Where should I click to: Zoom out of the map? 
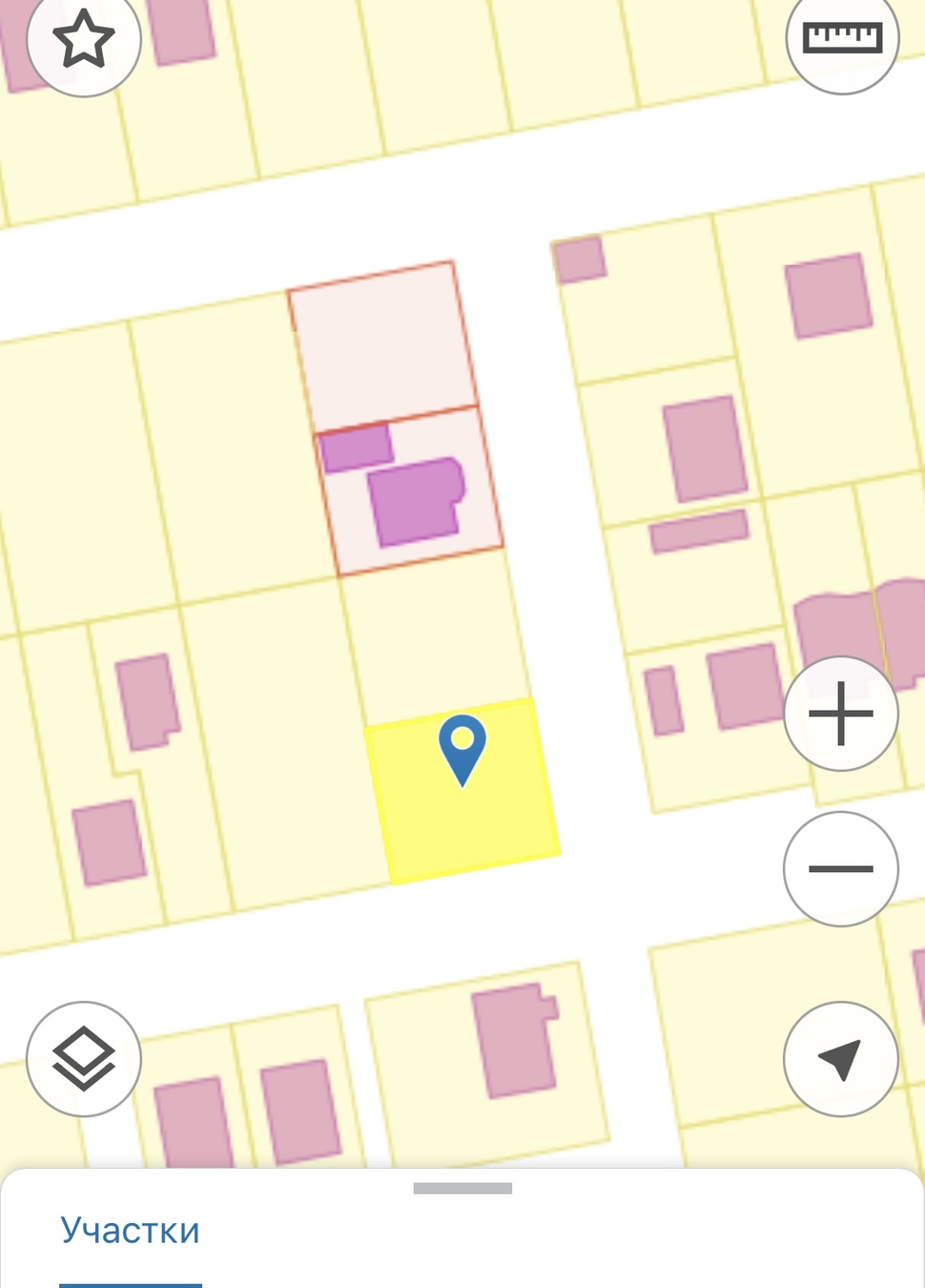[840, 868]
